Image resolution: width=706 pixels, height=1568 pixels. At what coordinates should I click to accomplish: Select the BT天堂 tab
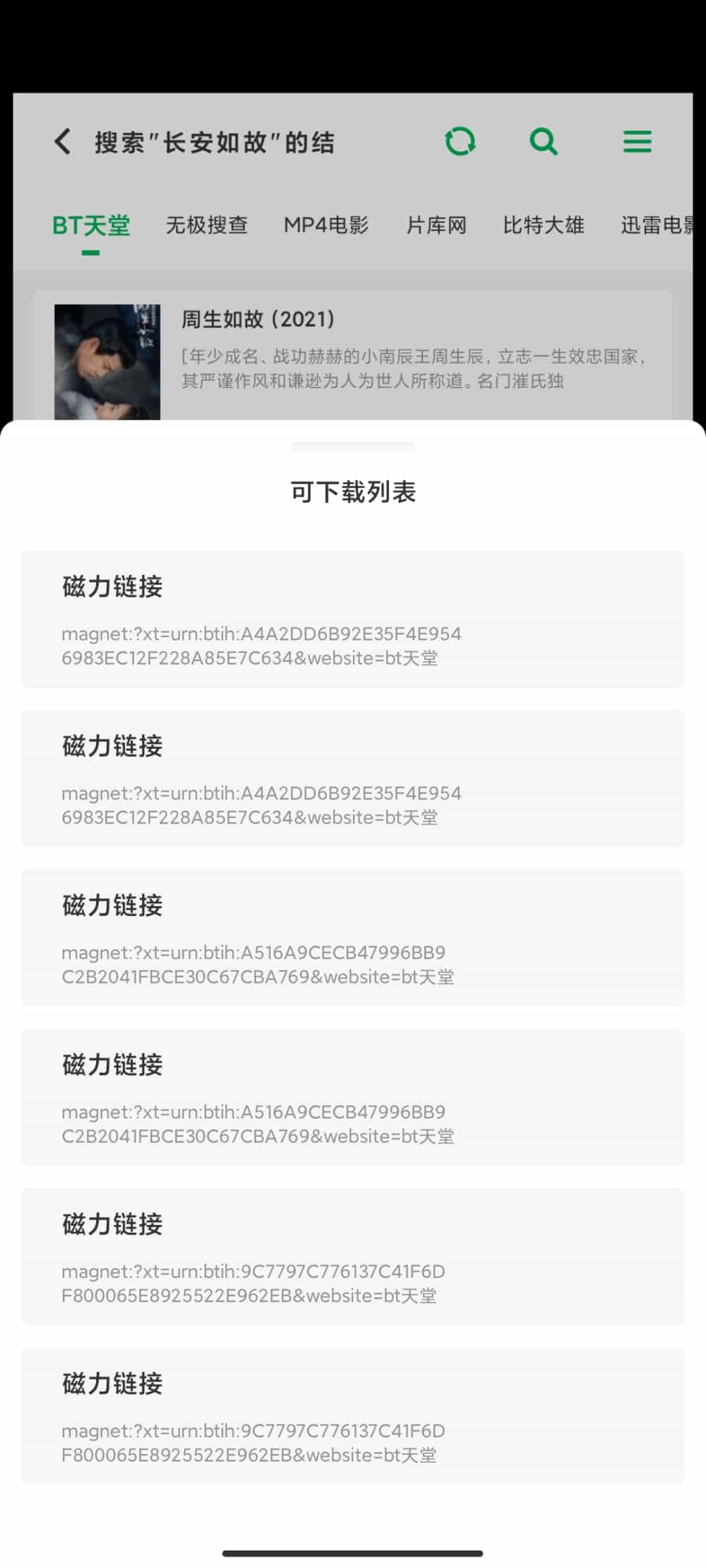click(91, 225)
